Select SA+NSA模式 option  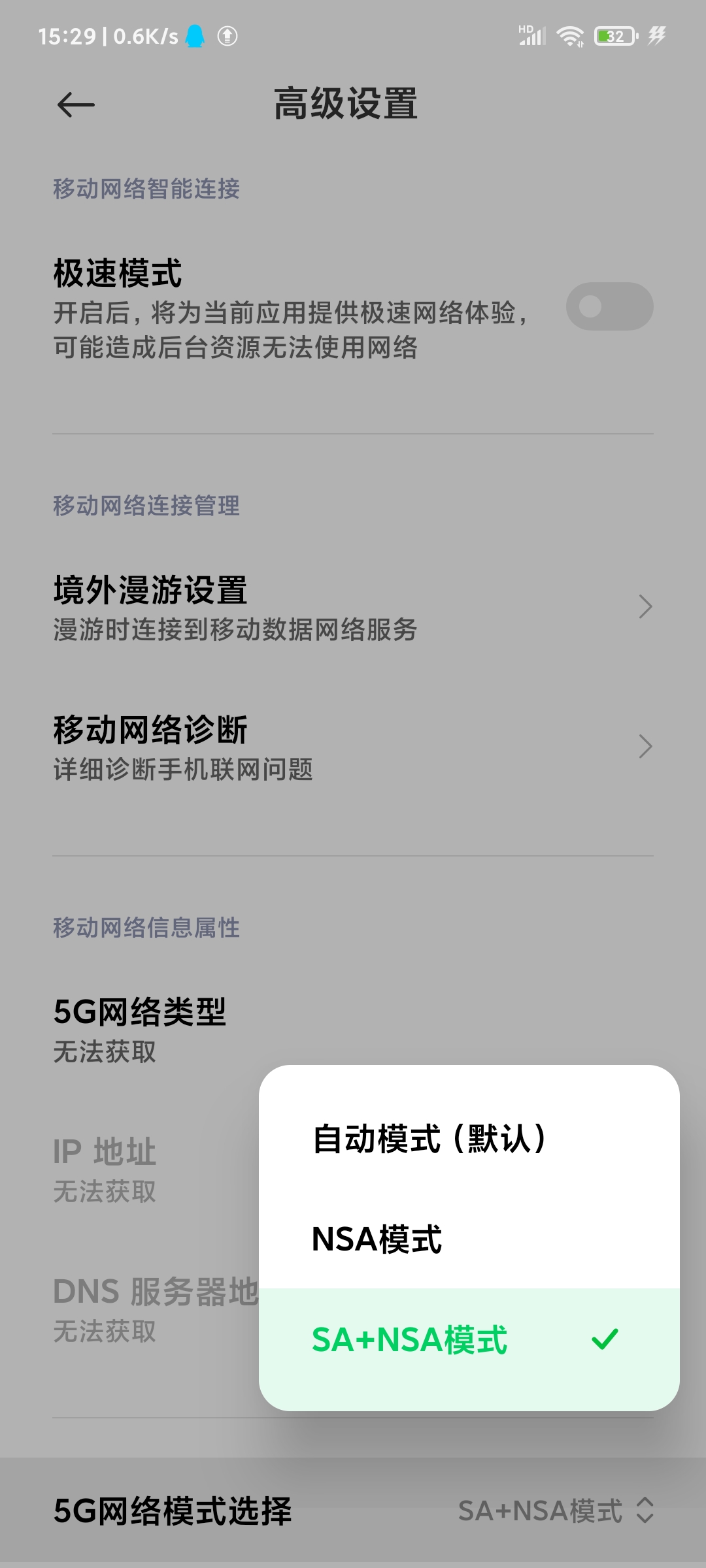(469, 1339)
